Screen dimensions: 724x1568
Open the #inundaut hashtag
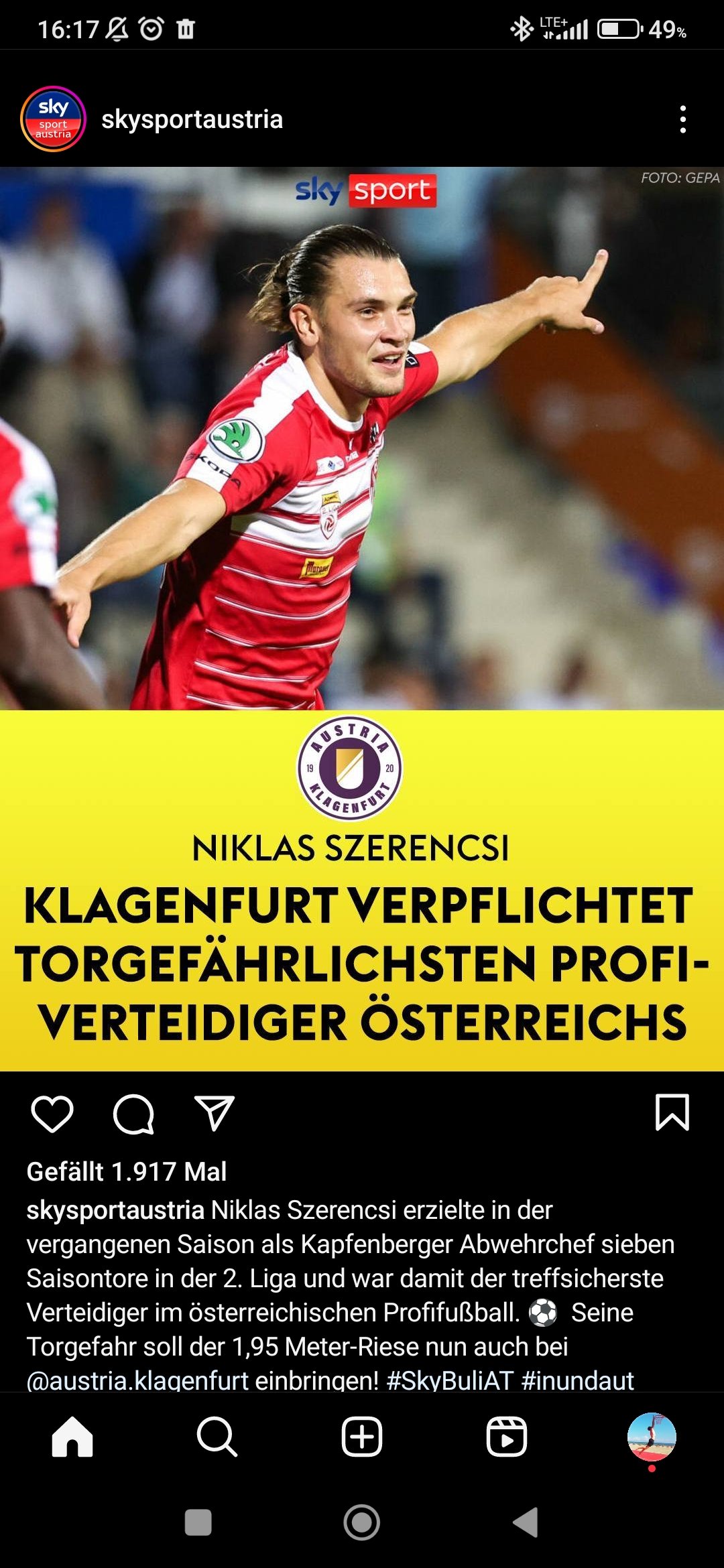click(x=577, y=1380)
